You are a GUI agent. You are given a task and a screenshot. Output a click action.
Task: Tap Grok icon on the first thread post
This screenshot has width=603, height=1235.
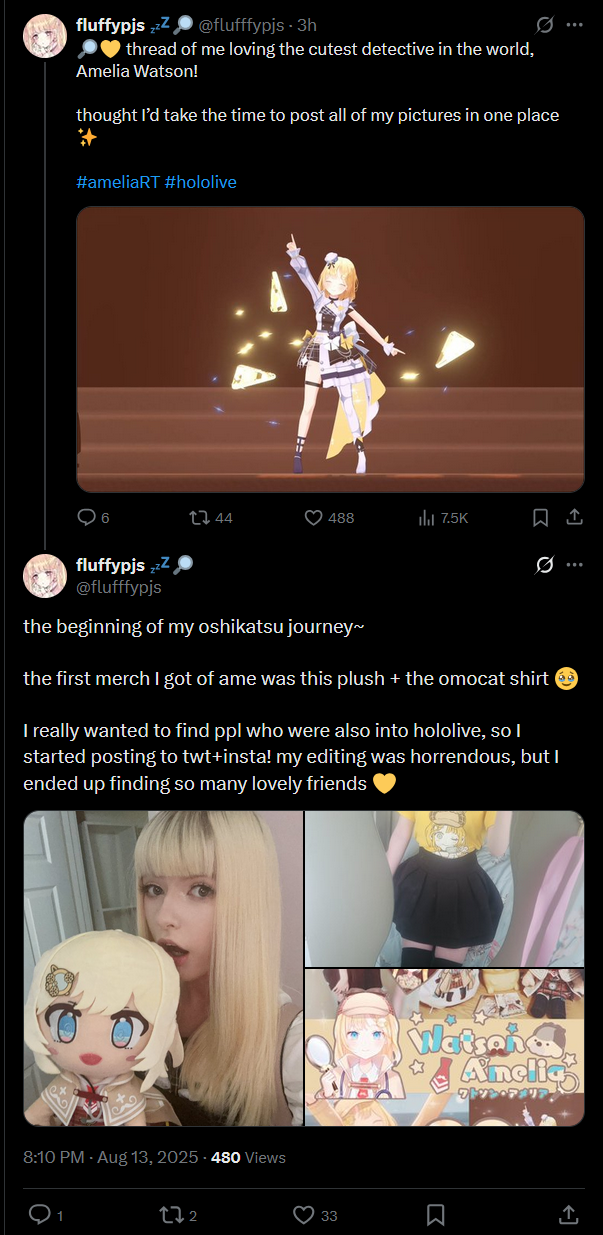(x=545, y=24)
